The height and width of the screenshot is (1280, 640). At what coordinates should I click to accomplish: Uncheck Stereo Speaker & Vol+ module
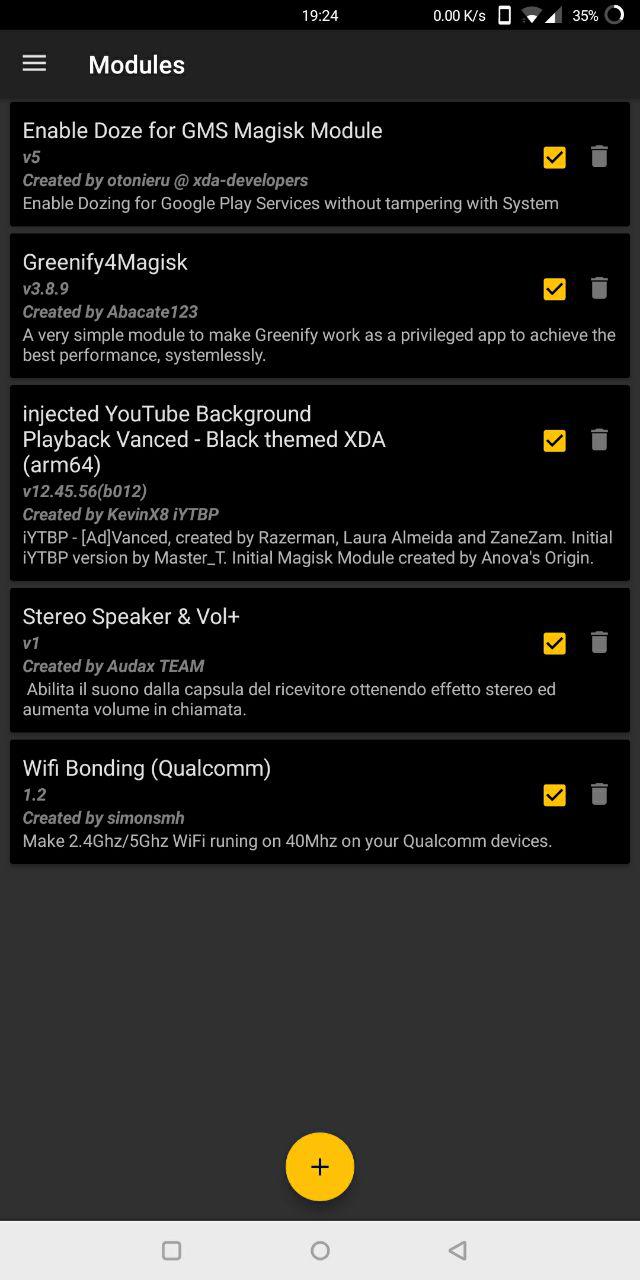coord(554,643)
